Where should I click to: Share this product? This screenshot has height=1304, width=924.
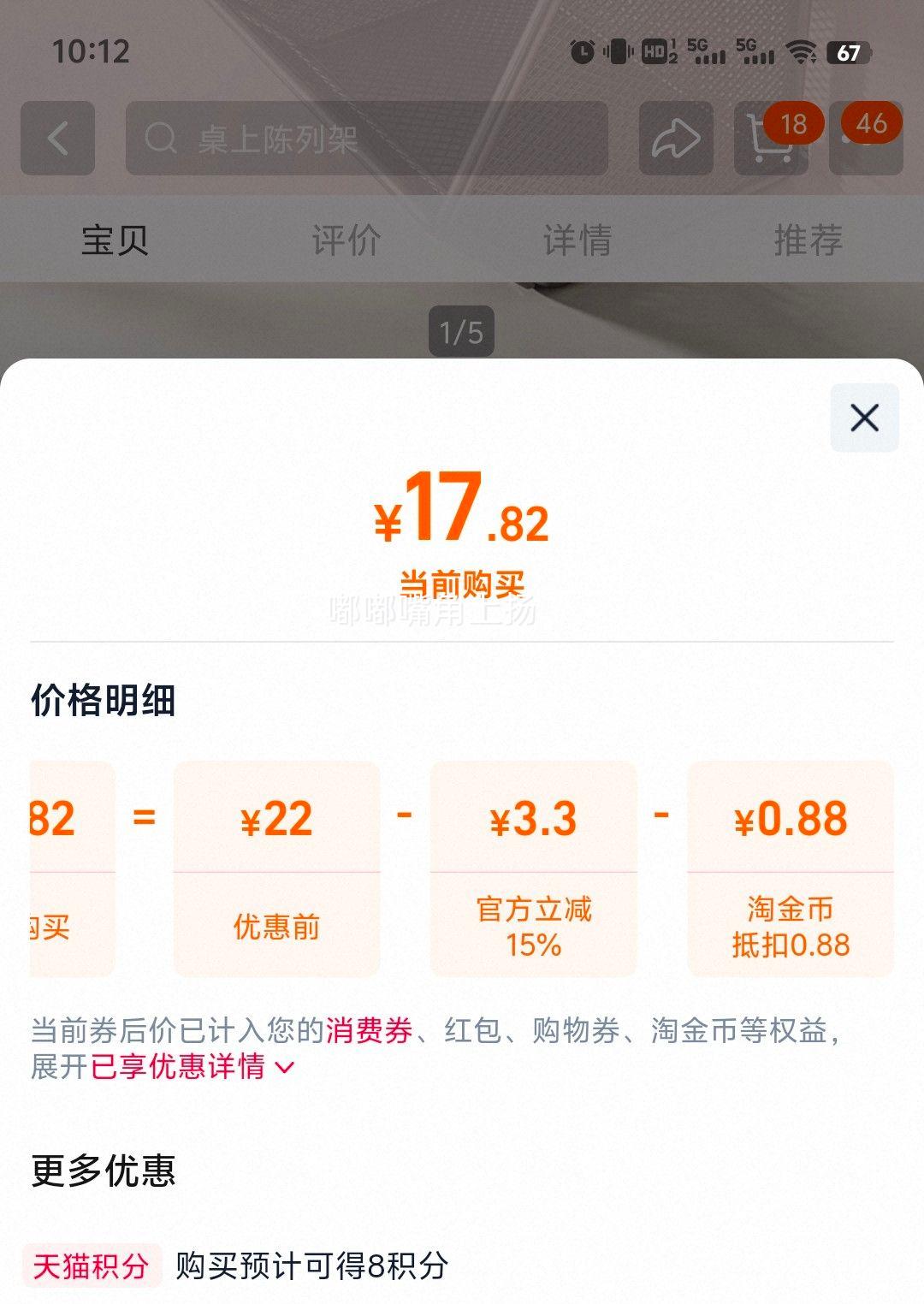(676, 139)
